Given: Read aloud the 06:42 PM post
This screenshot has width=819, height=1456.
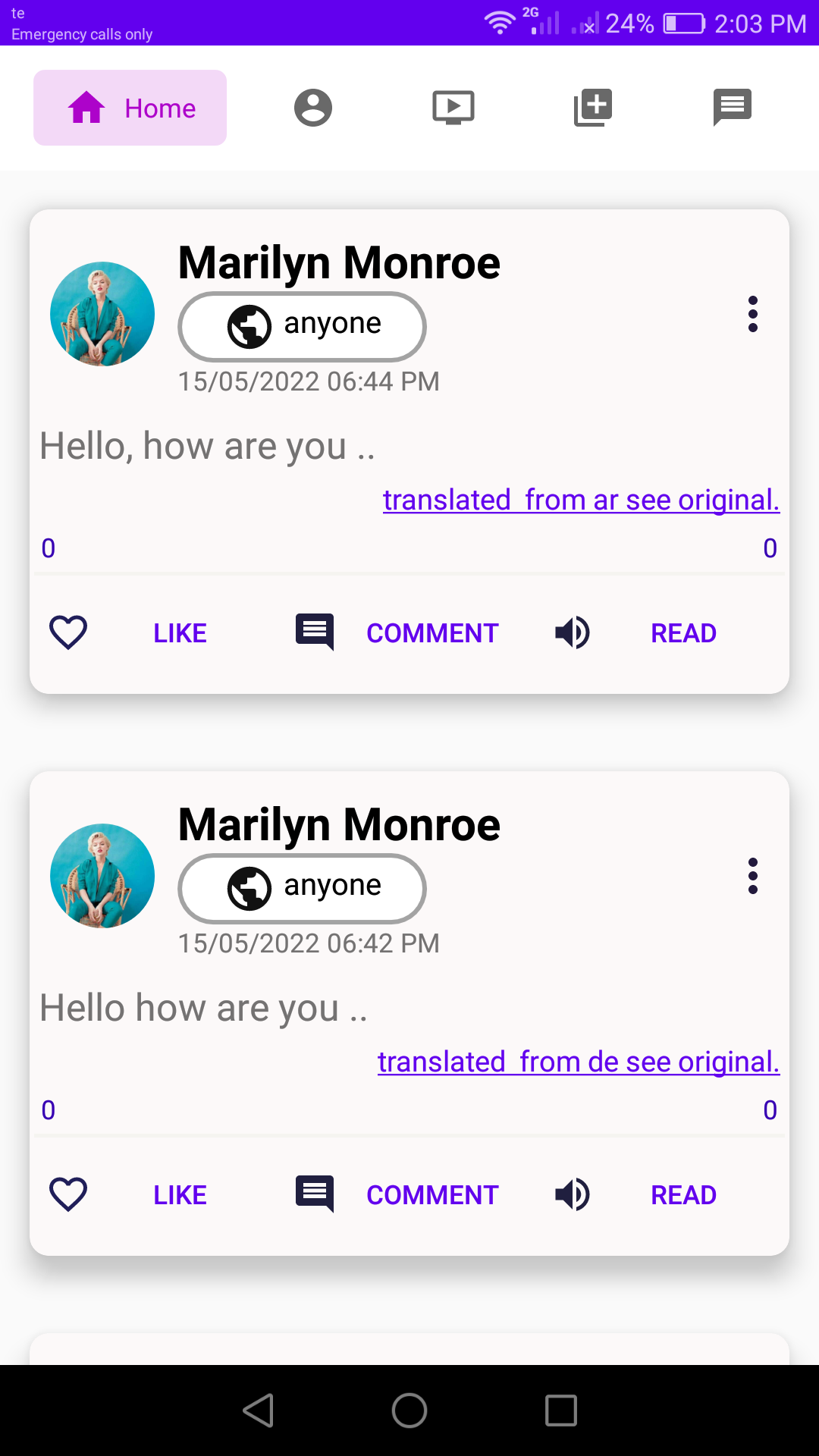Looking at the screenshot, I should pyautogui.click(x=637, y=1195).
